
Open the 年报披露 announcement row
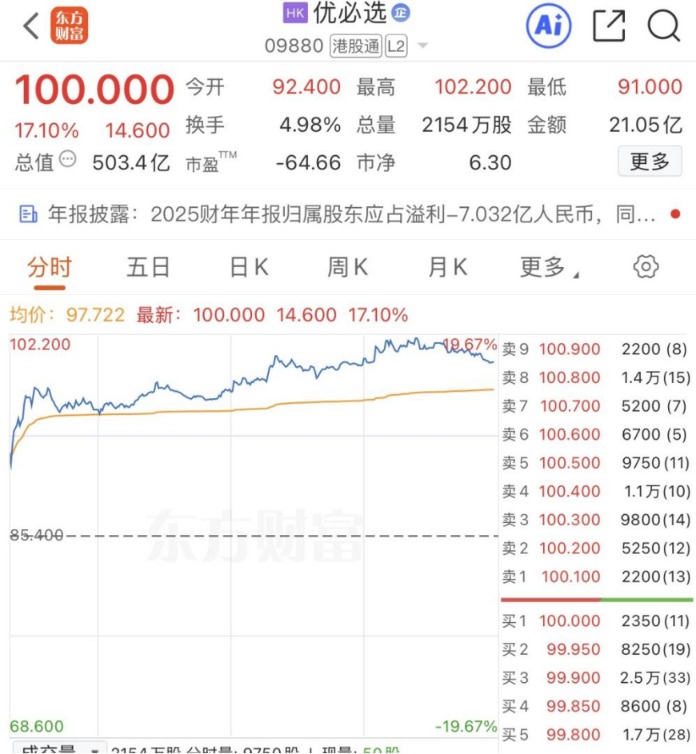340,214
